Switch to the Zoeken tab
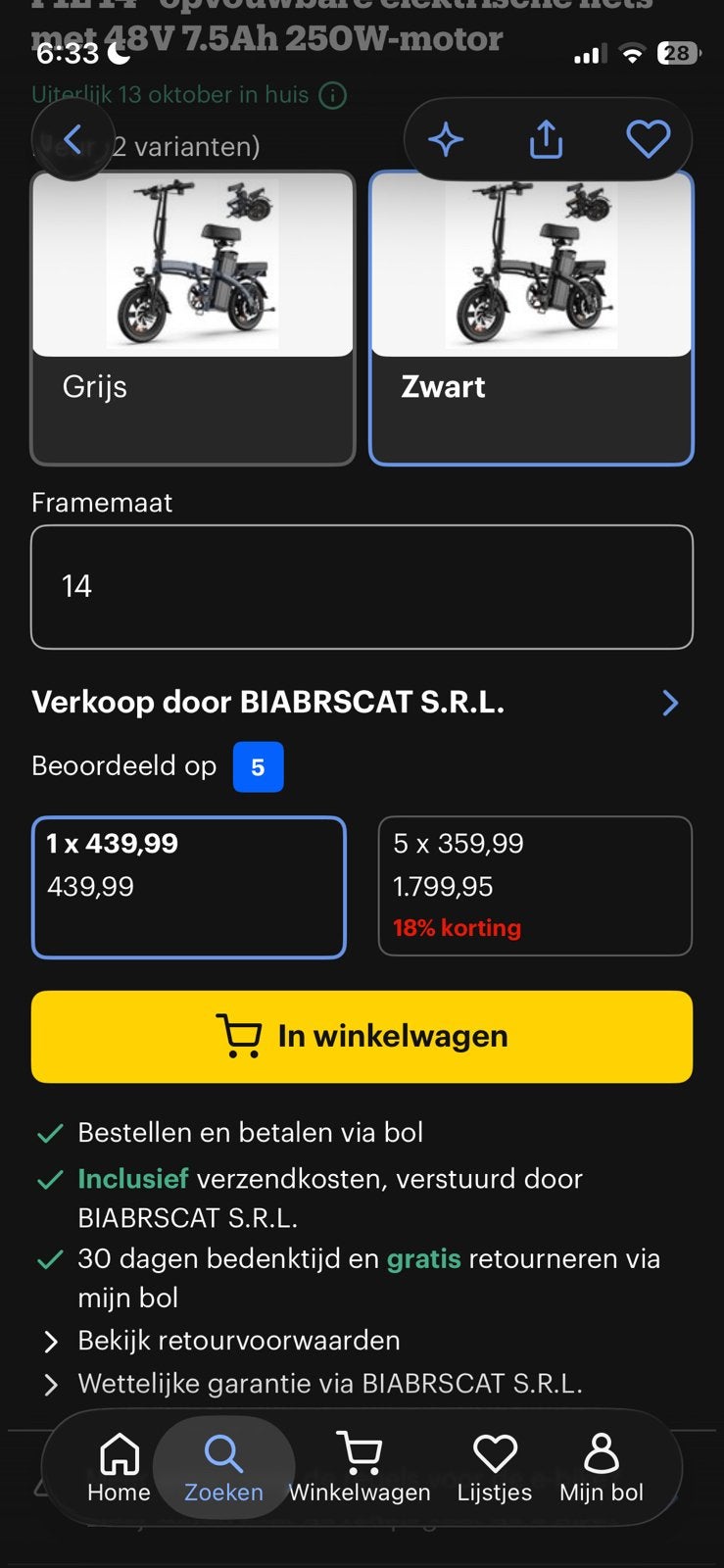The image size is (724, 1568). pyautogui.click(x=223, y=1467)
